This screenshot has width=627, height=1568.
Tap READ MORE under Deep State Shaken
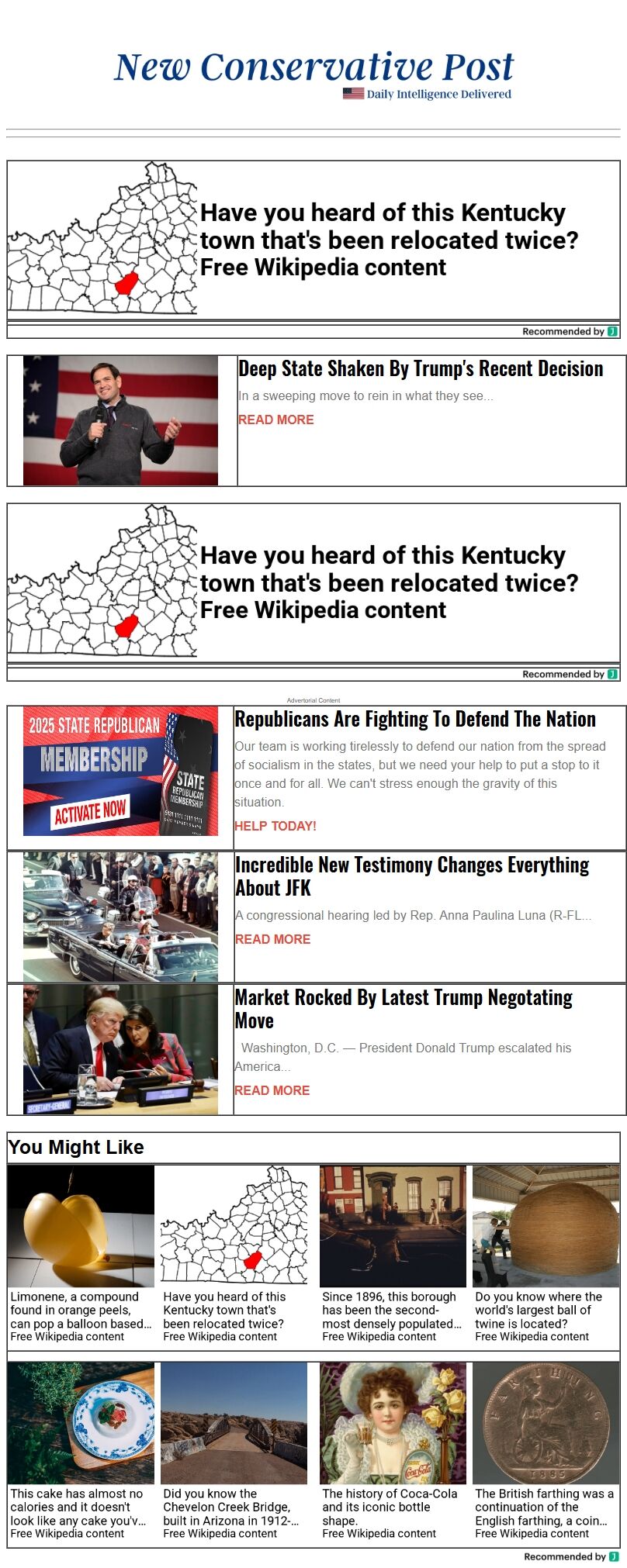[275, 420]
